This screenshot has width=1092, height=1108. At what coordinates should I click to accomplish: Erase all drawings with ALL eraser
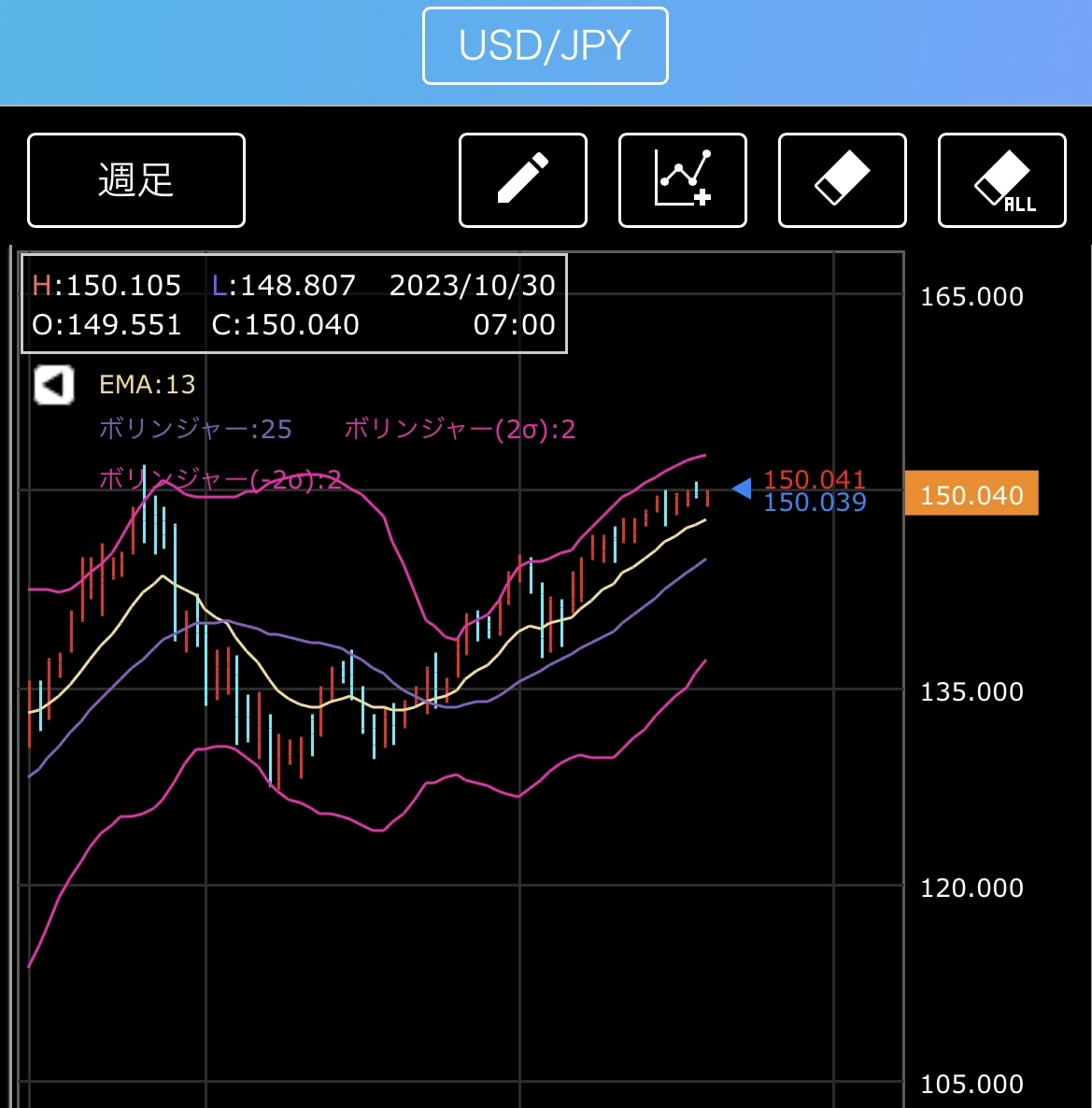pos(1002,180)
